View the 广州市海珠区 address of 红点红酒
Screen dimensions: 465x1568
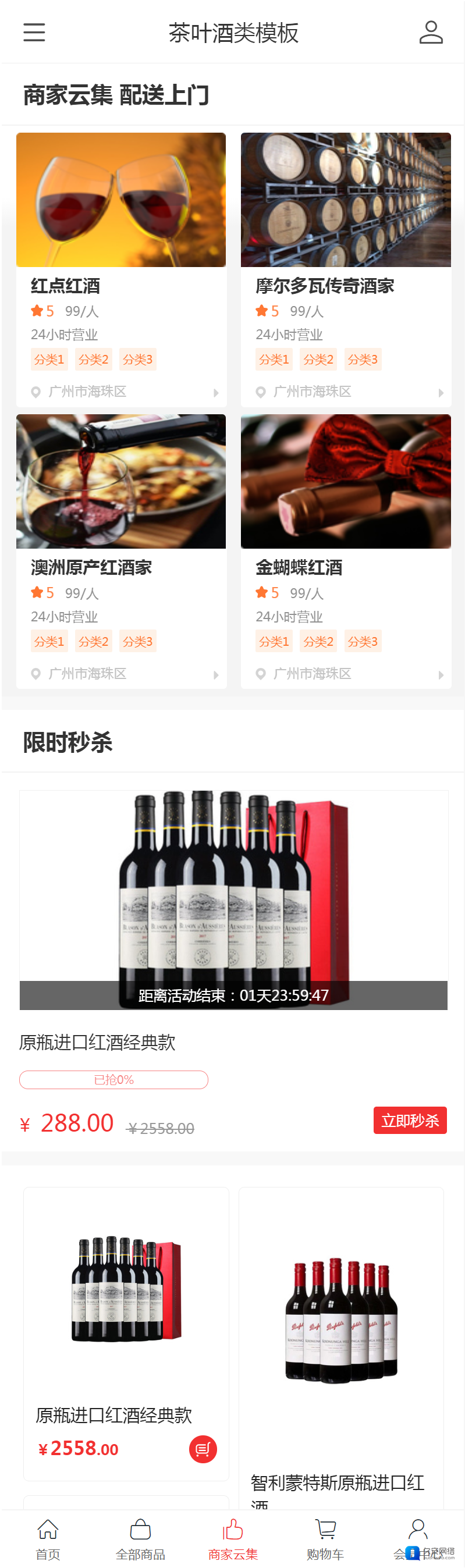88,392
